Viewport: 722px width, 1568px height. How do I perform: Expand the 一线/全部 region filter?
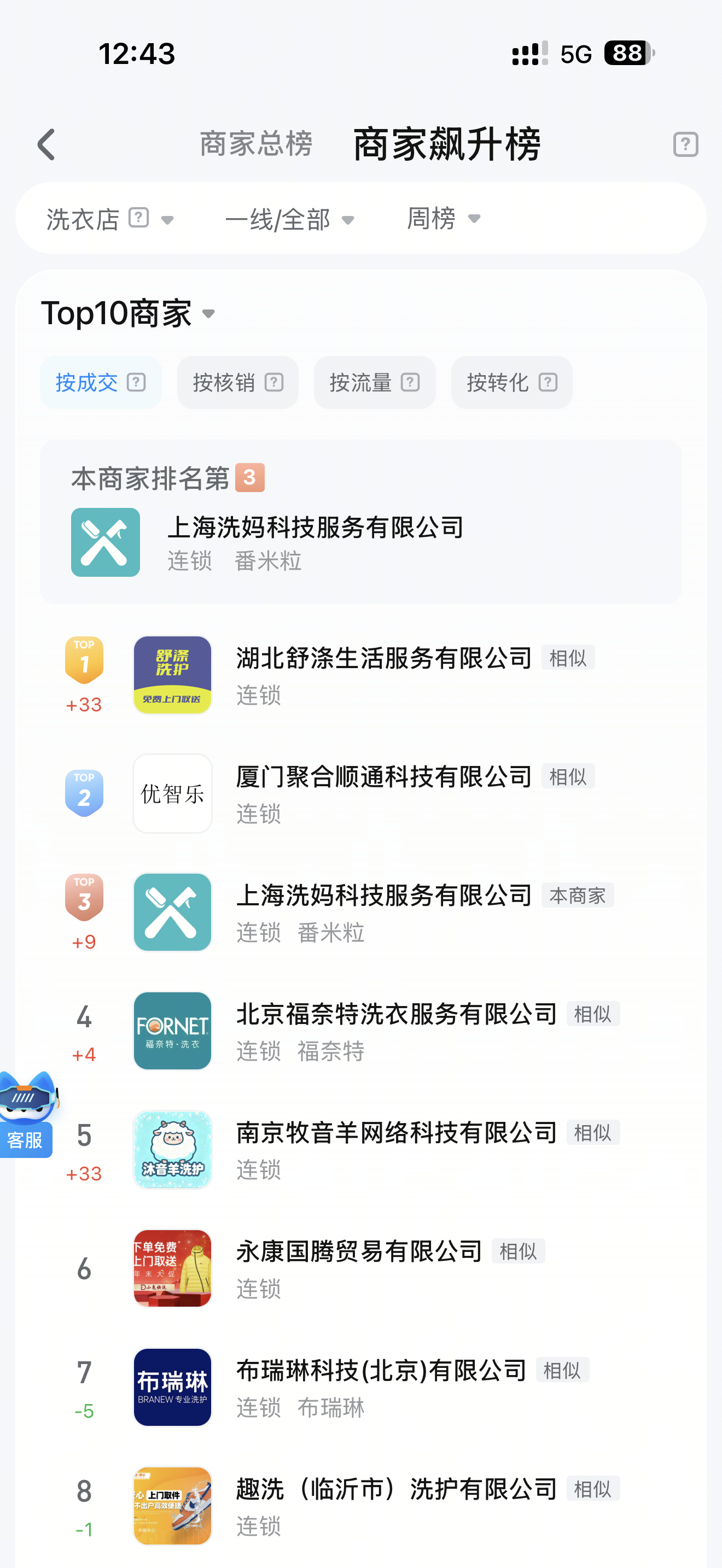tap(291, 219)
